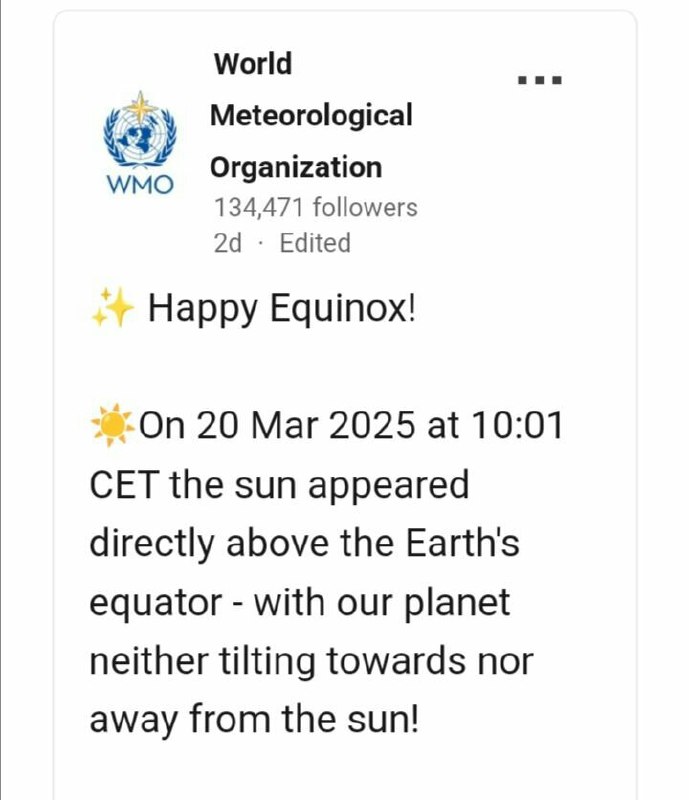Tap the WMO profile picture
Viewport: 689px width, 800px height.
point(140,143)
